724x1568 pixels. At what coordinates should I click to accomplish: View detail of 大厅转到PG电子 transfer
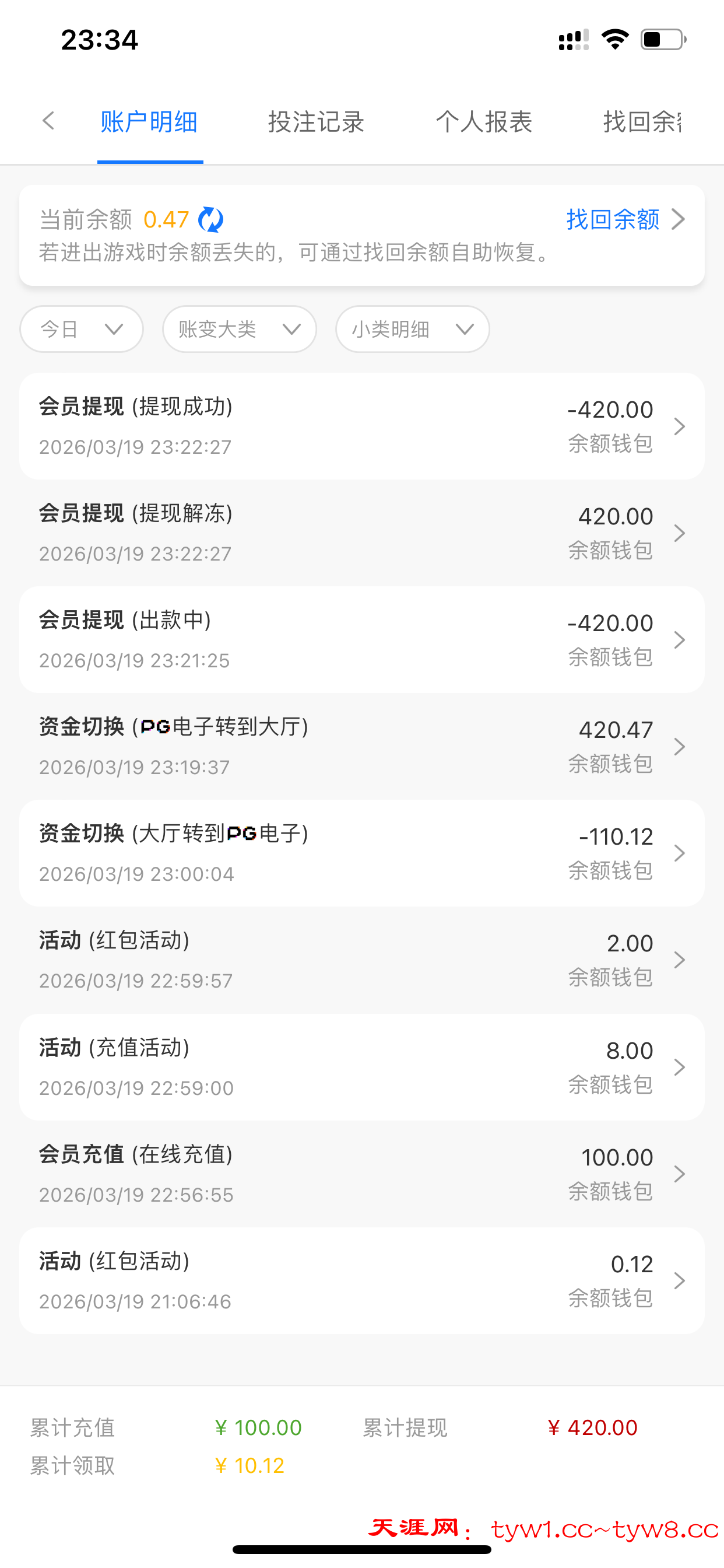[680, 853]
